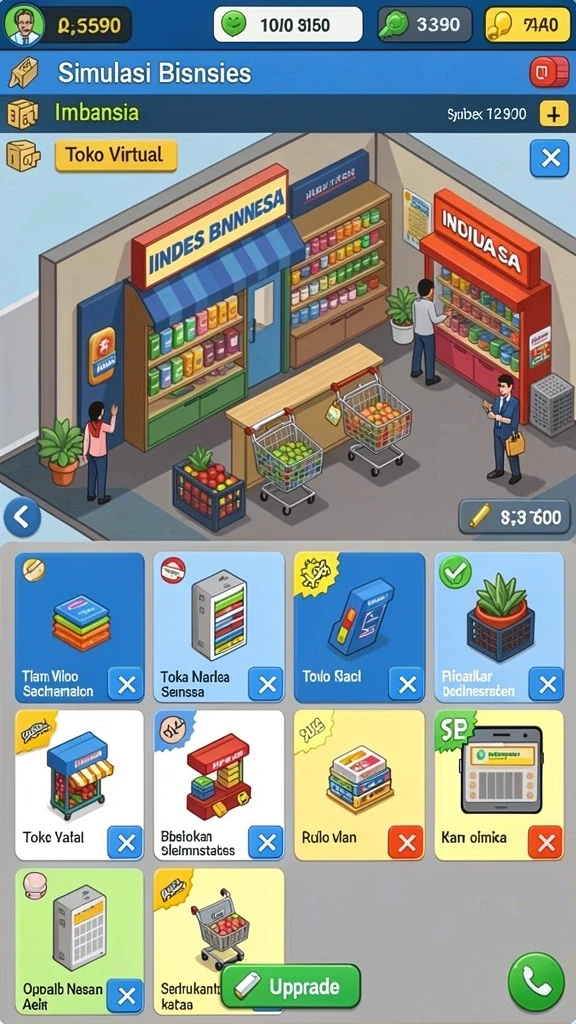Open the Toke Vatal stall card
The height and width of the screenshot is (1024, 576).
(x=79, y=785)
